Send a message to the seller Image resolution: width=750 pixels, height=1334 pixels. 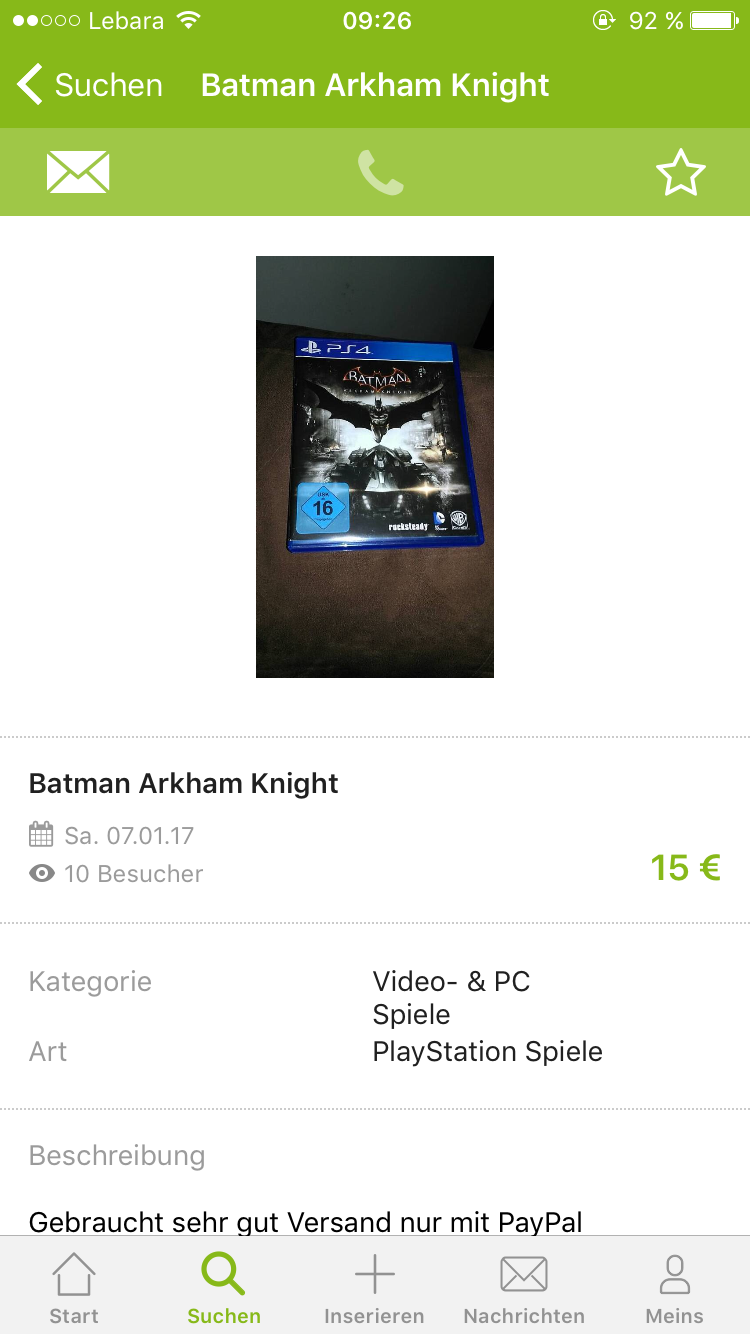tap(78, 172)
